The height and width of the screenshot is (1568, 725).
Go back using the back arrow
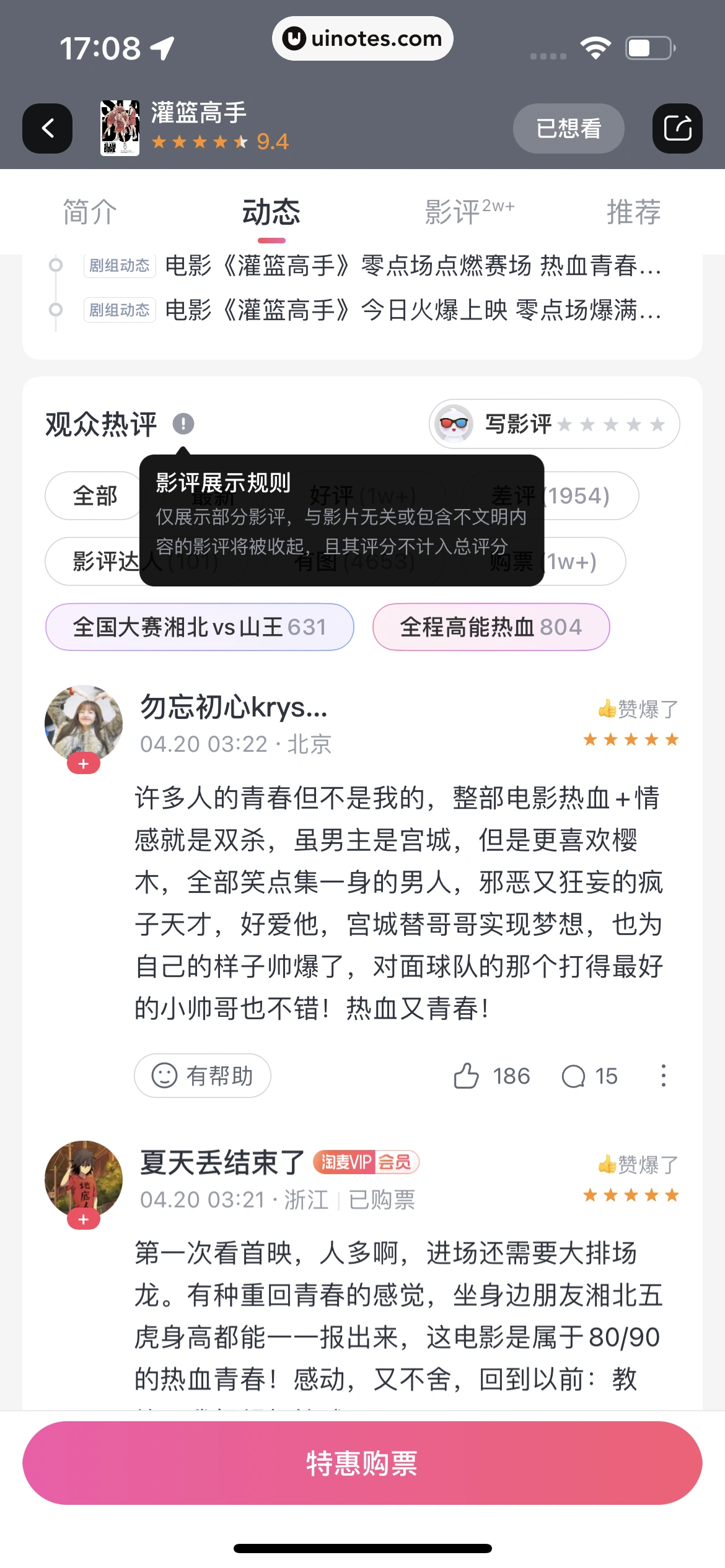point(47,128)
